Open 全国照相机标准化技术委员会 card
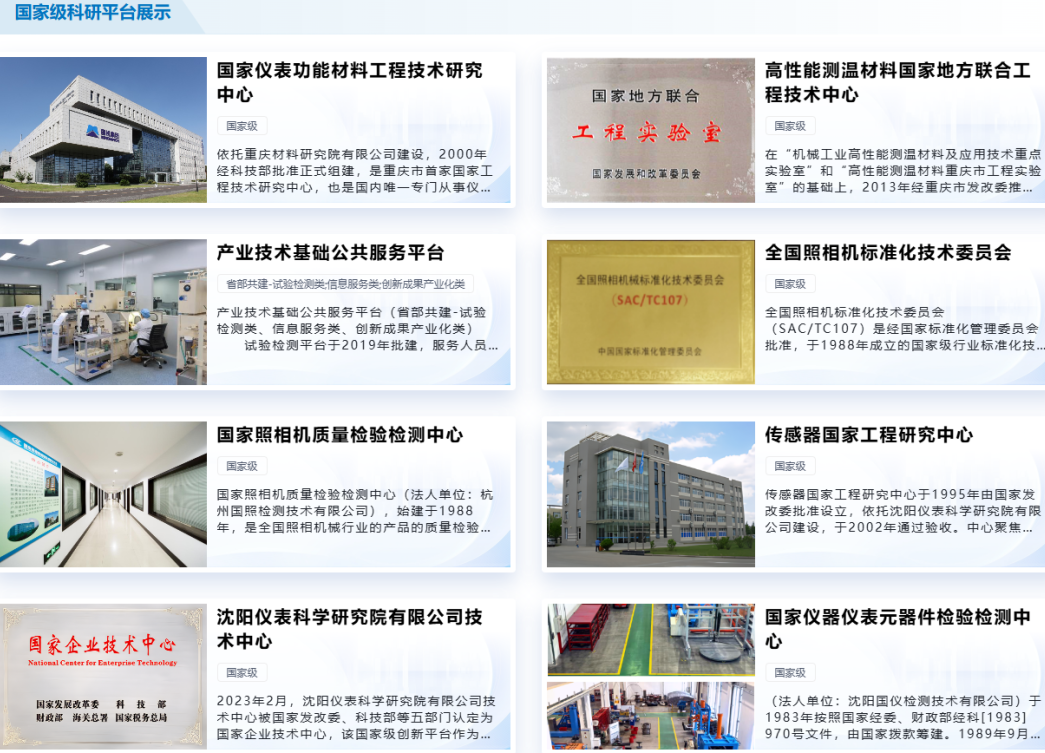The image size is (1045, 753). click(888, 253)
